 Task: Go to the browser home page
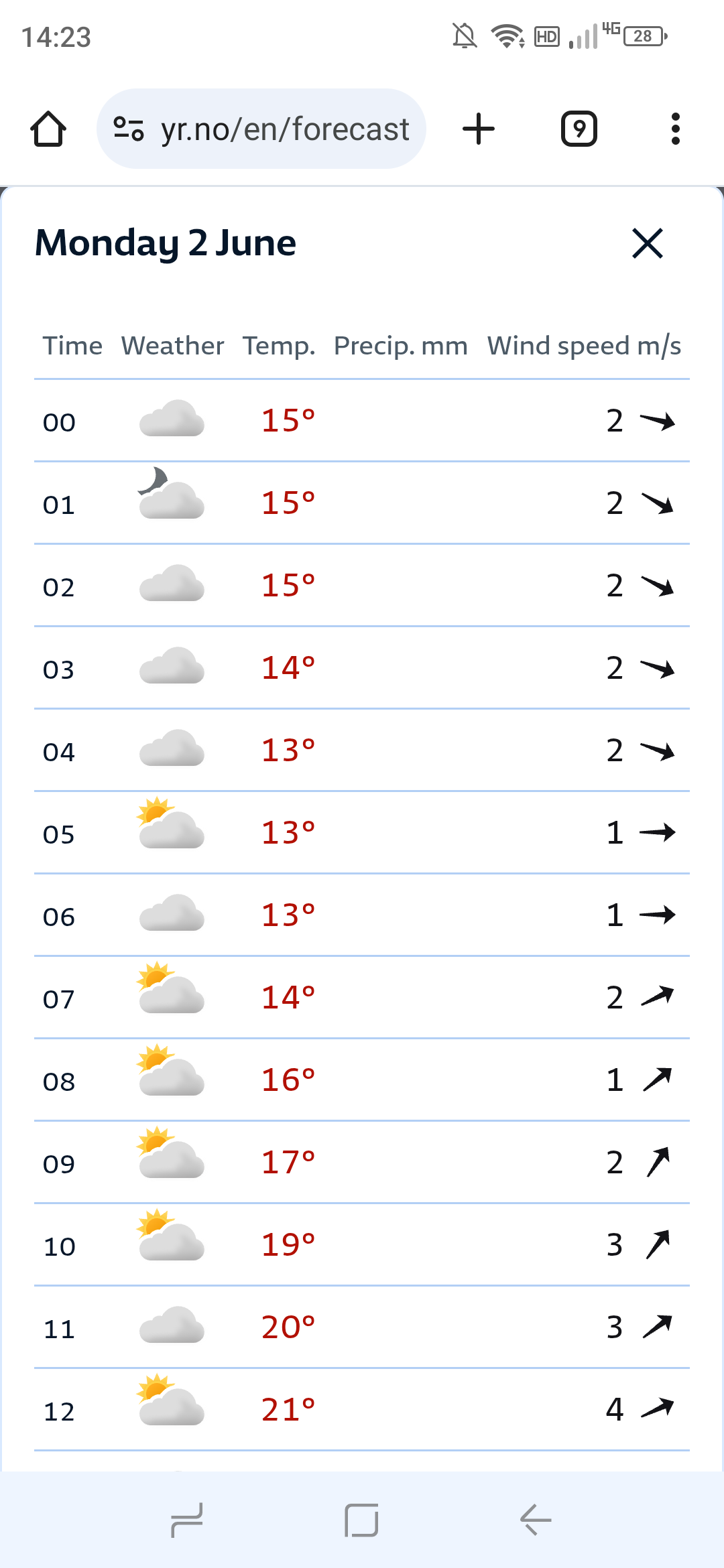click(48, 129)
